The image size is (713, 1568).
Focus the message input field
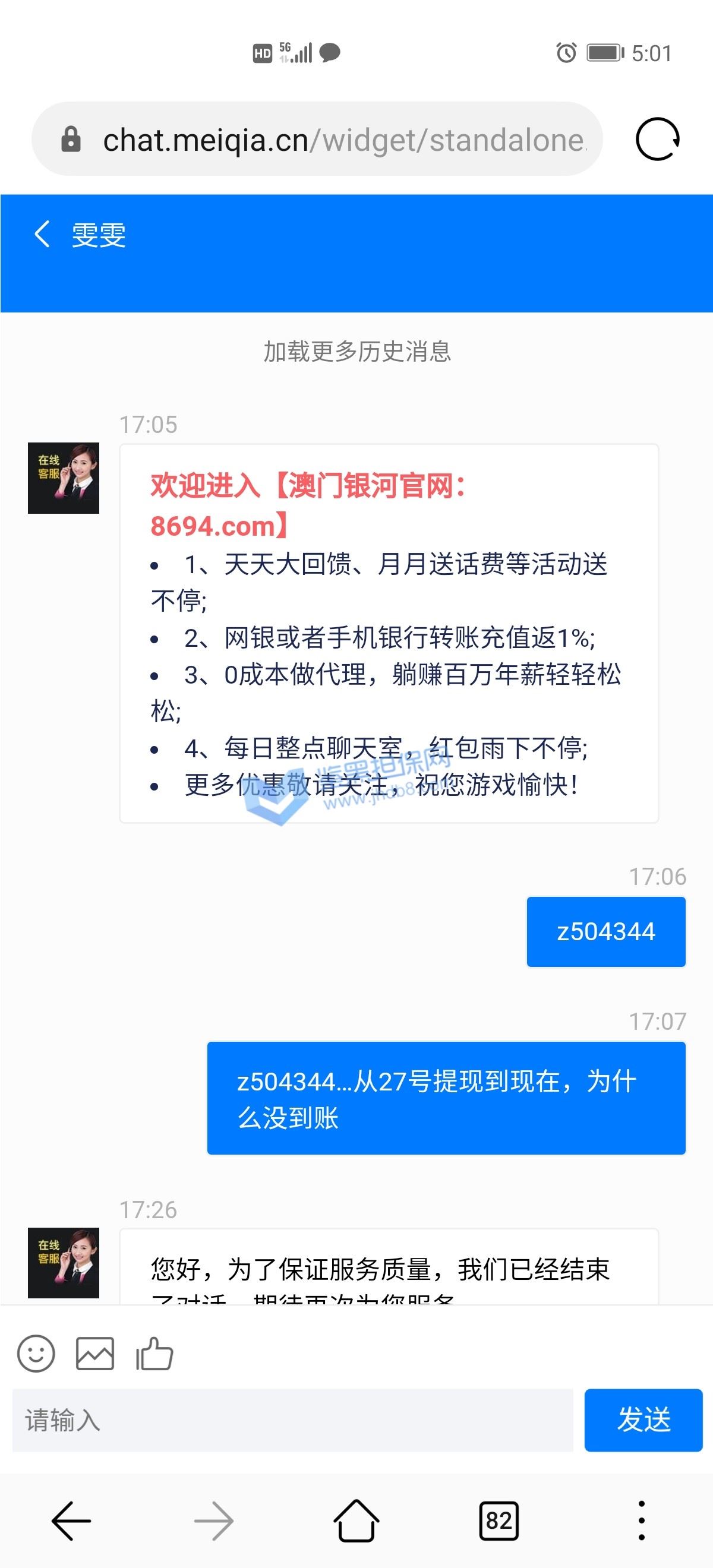coord(293,1420)
